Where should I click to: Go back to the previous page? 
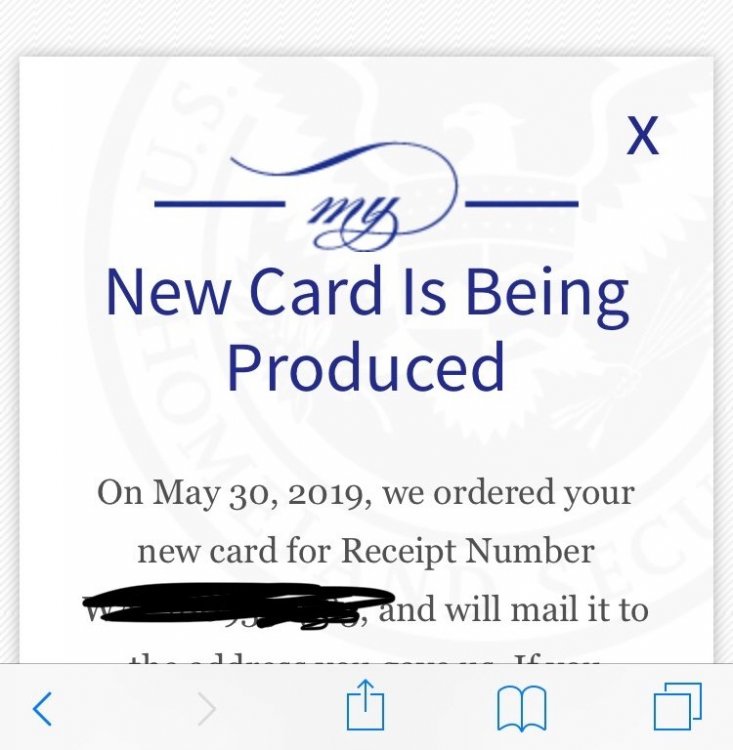[42, 708]
